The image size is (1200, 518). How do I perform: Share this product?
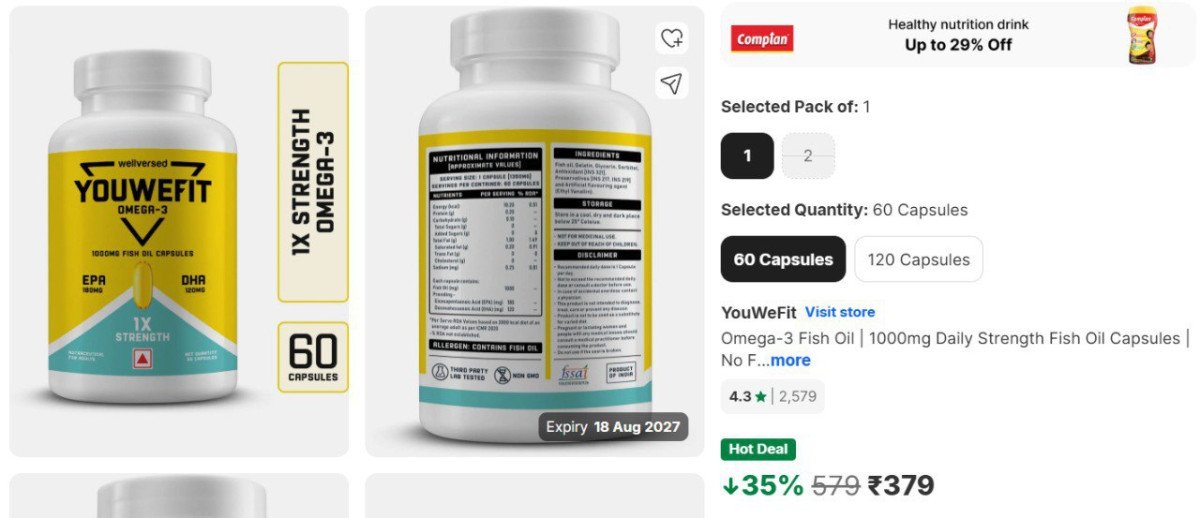[x=672, y=82]
